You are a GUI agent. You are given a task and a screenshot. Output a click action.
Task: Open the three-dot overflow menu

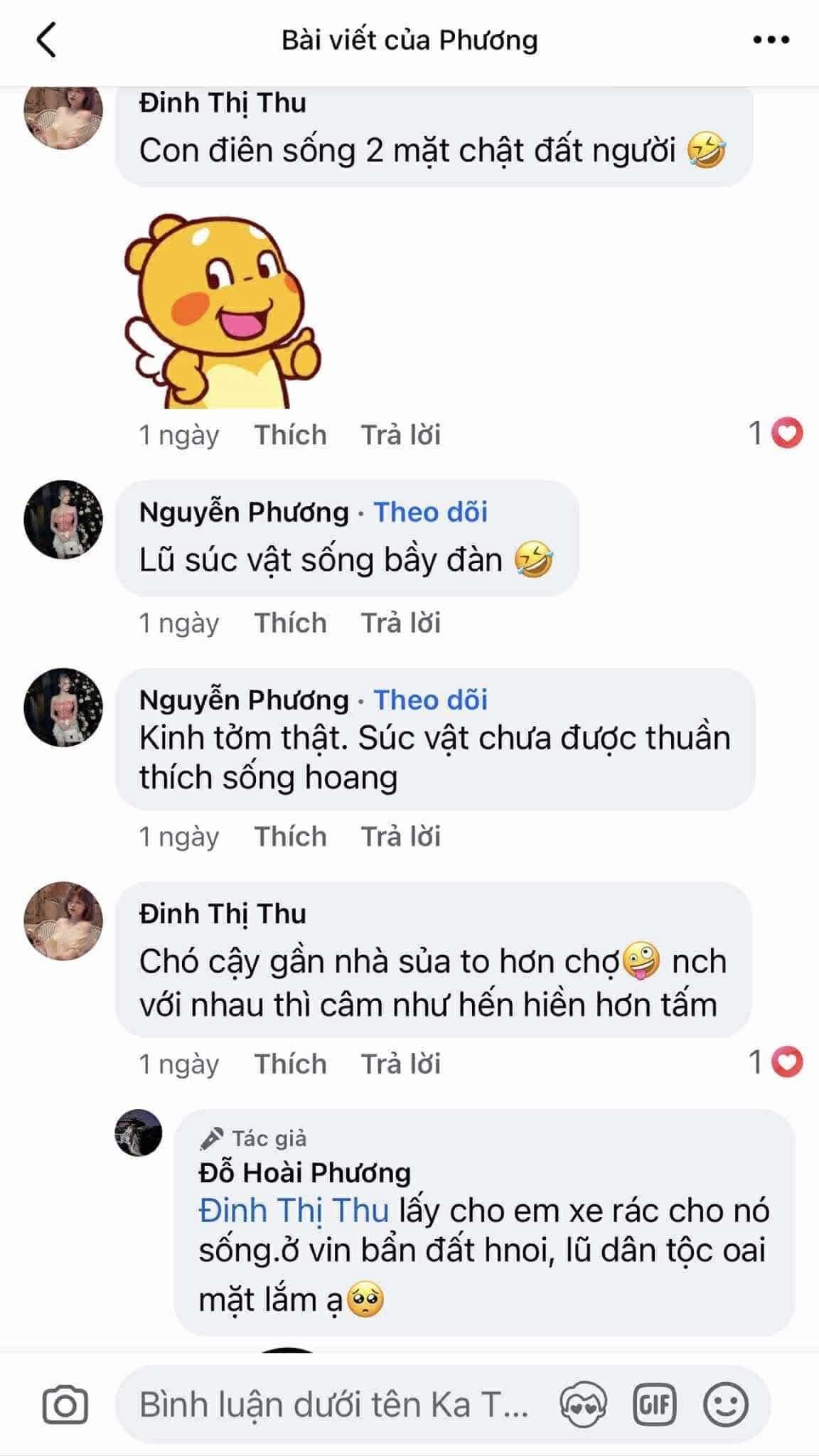pyautogui.click(x=771, y=40)
